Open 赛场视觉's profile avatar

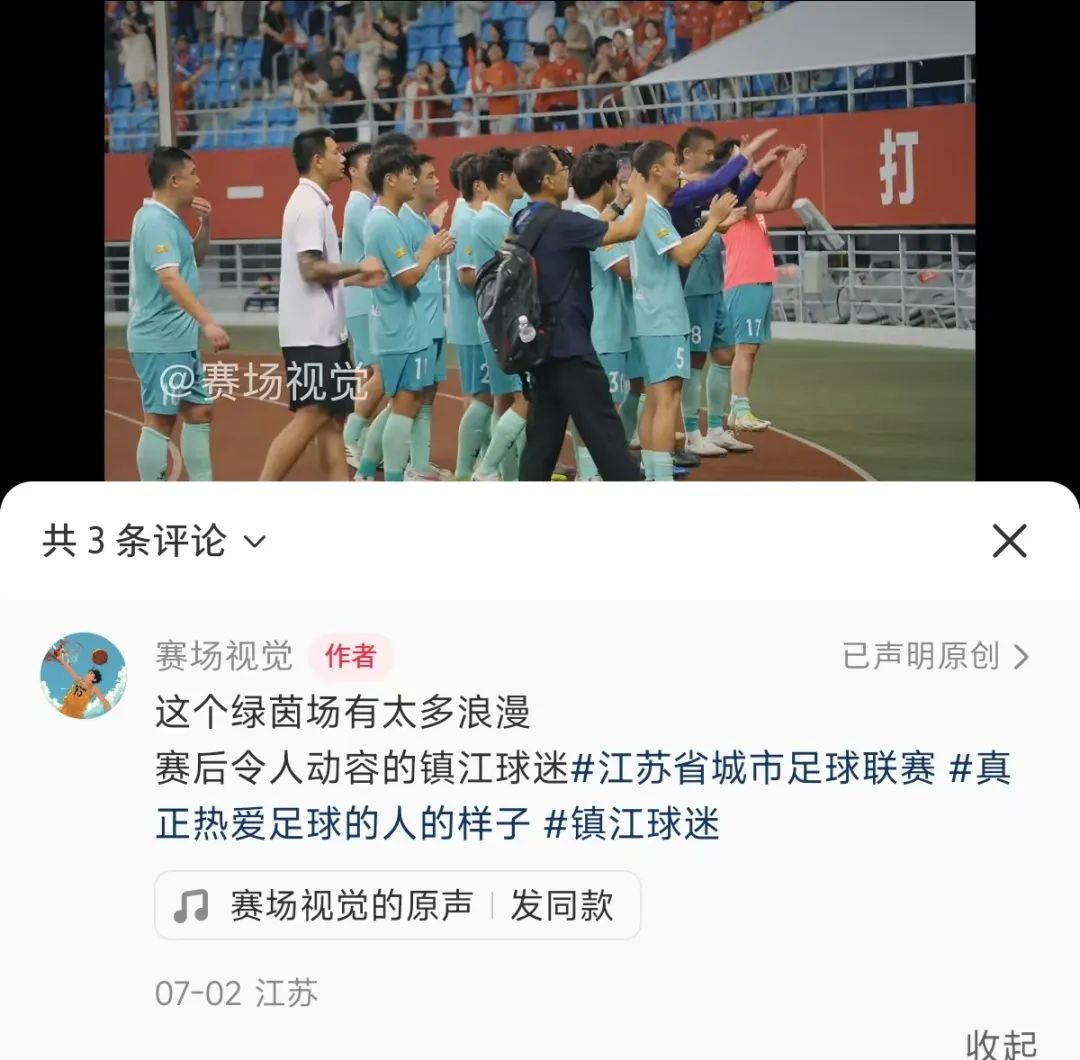[83, 676]
